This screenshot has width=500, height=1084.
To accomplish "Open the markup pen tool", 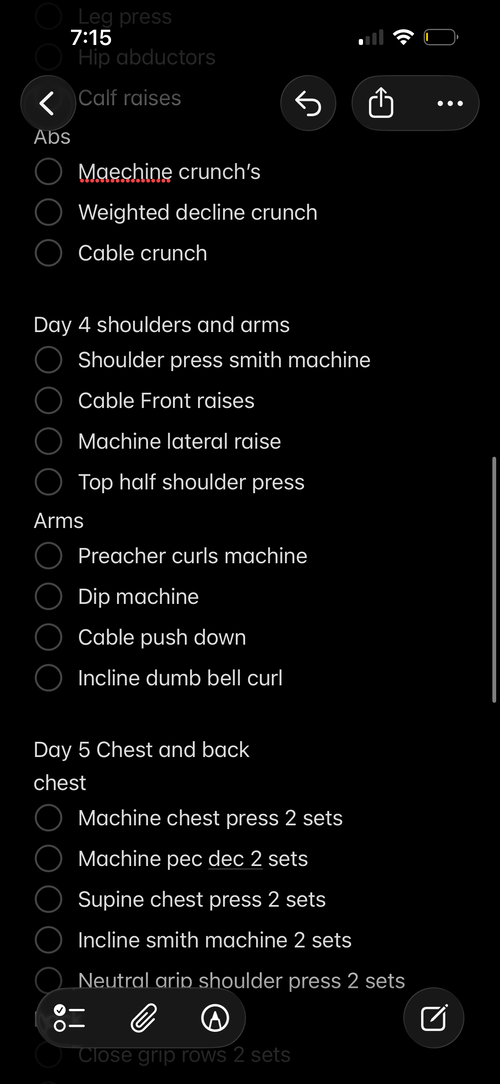I will 214,1018.
